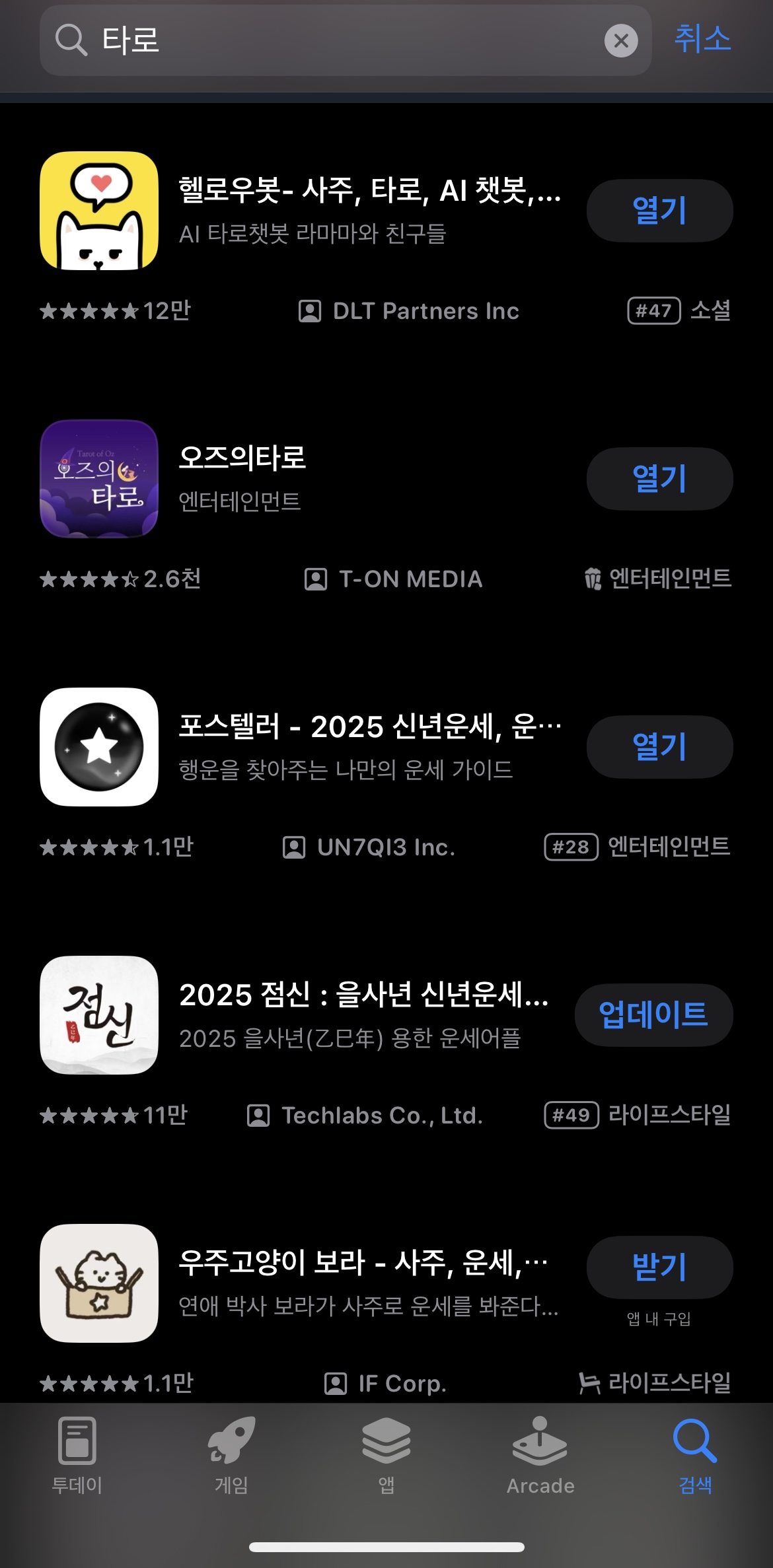773x1568 pixels.
Task: Open the 포스텔러 app icon
Action: [99, 747]
